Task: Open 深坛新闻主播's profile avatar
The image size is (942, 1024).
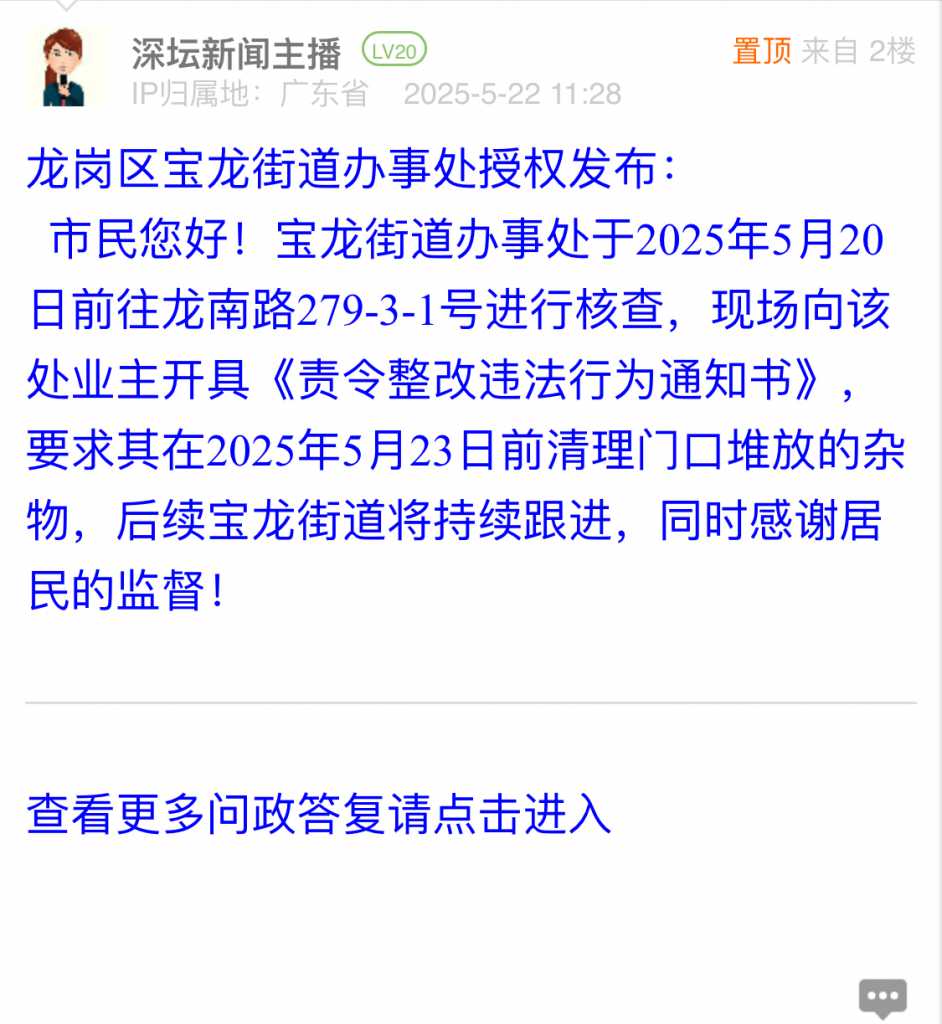Action: coord(64,68)
